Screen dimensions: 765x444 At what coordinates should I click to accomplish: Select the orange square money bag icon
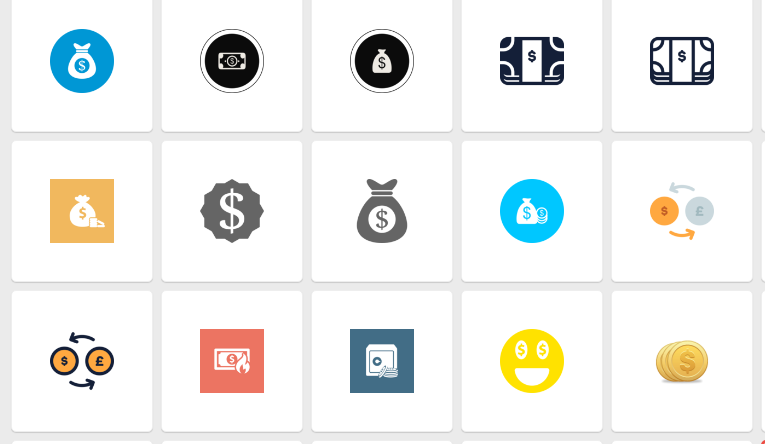click(82, 211)
